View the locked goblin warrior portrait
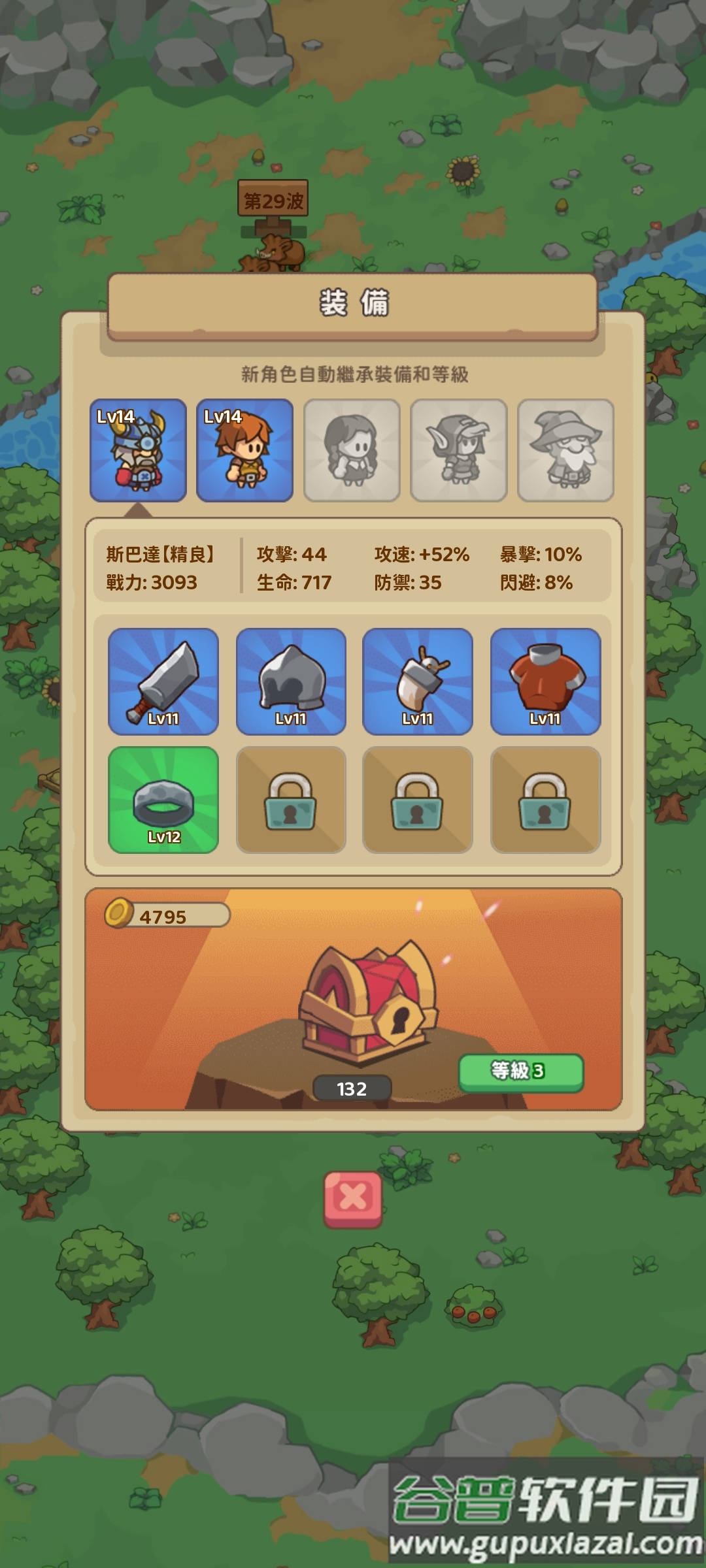 [459, 449]
